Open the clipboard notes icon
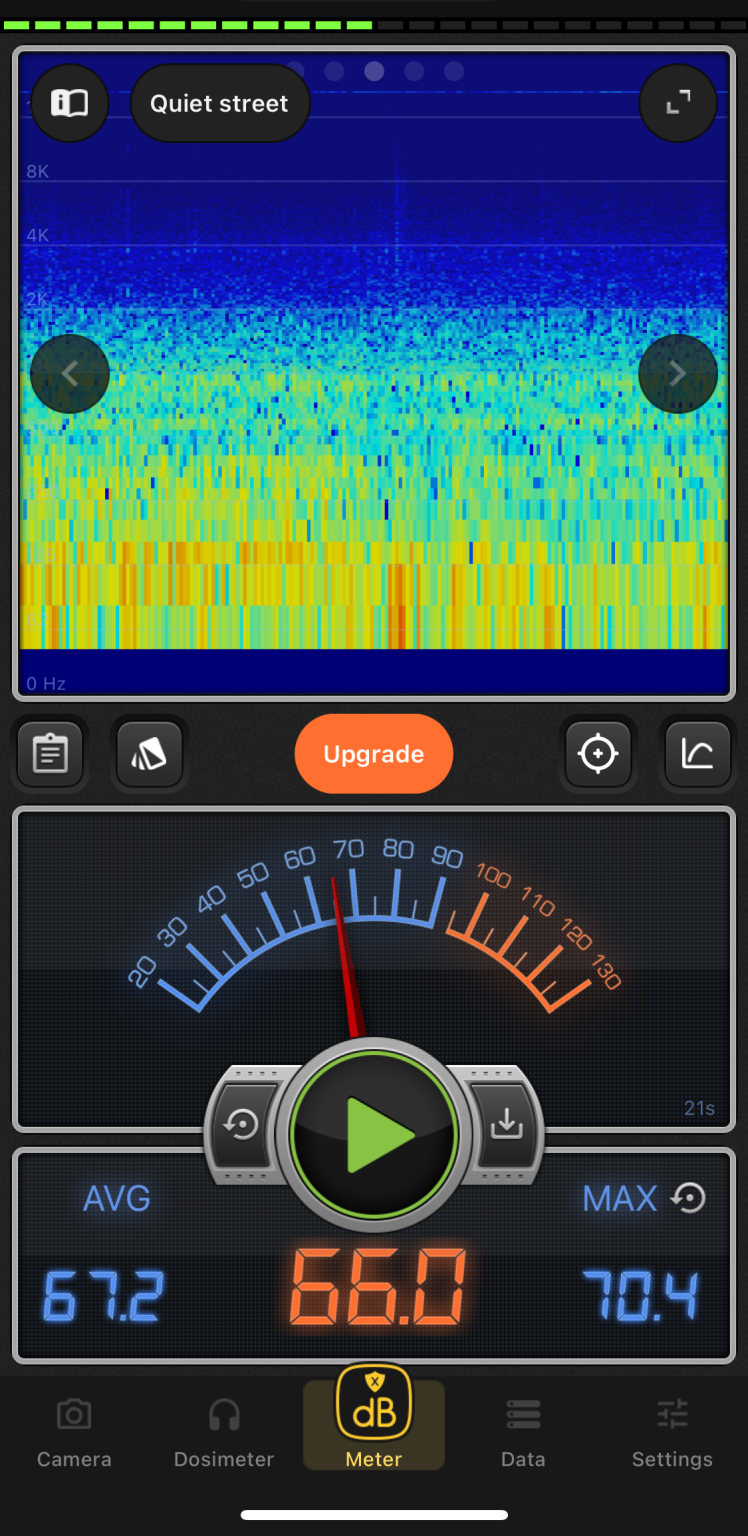The width and height of the screenshot is (748, 1536). (x=50, y=754)
